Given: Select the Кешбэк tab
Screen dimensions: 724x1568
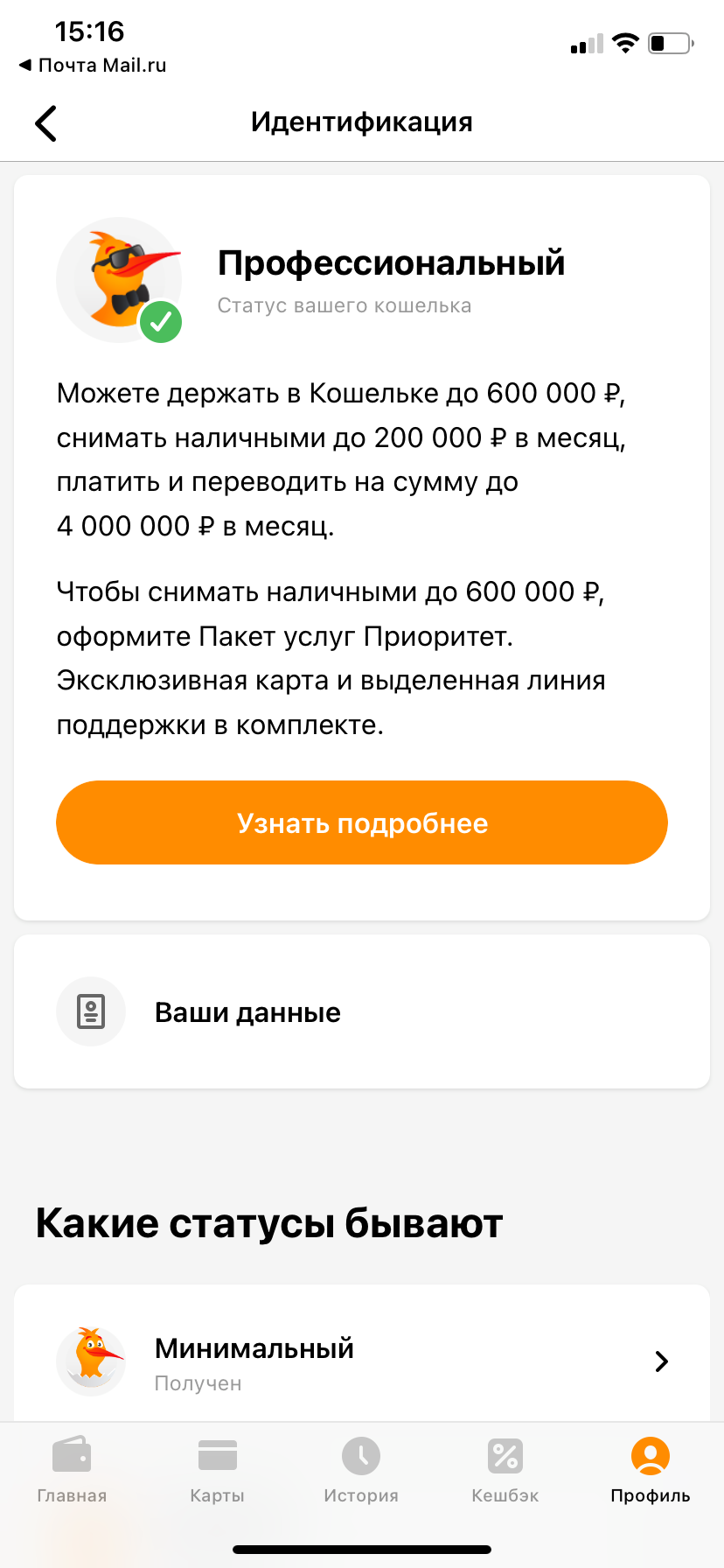Looking at the screenshot, I should [505, 1470].
